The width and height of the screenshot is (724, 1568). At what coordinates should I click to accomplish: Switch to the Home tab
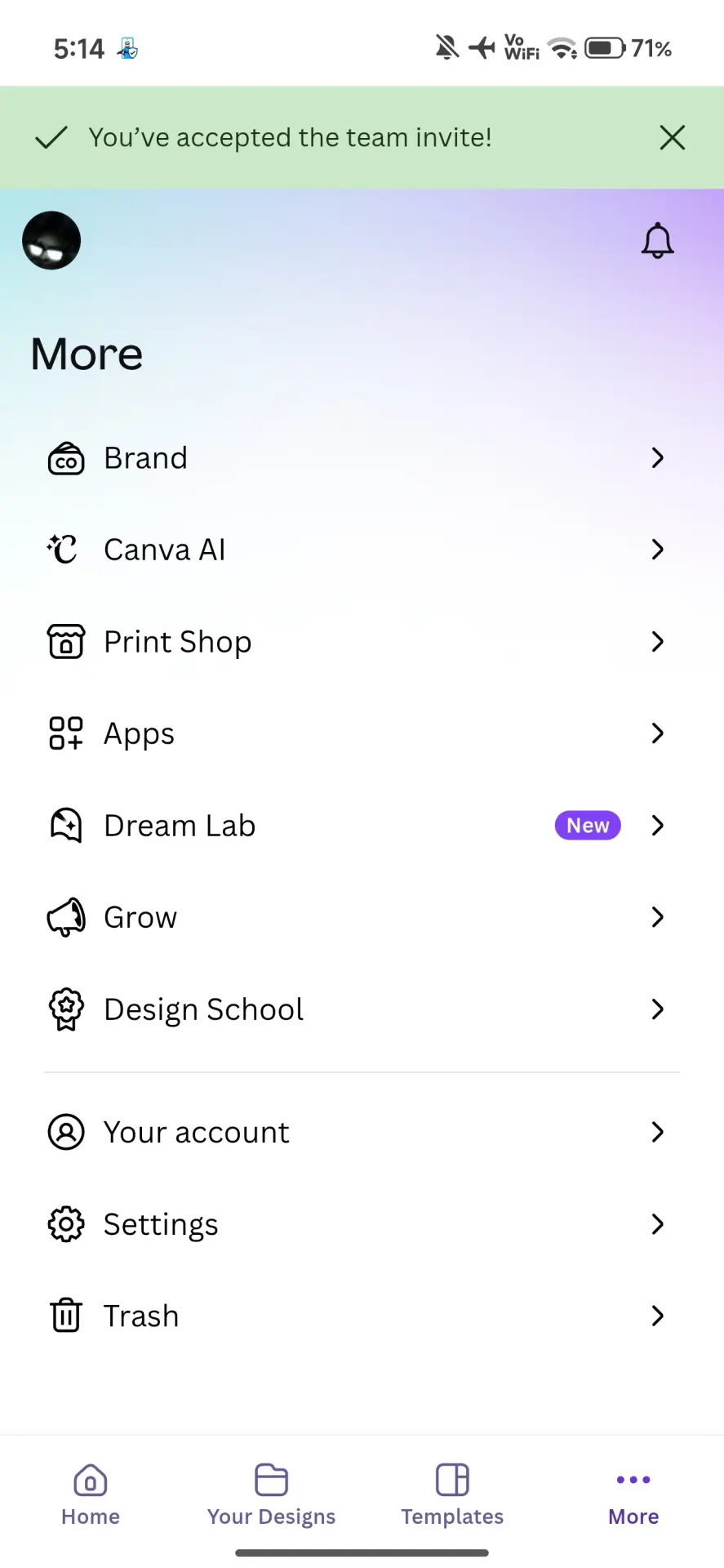(91, 1495)
